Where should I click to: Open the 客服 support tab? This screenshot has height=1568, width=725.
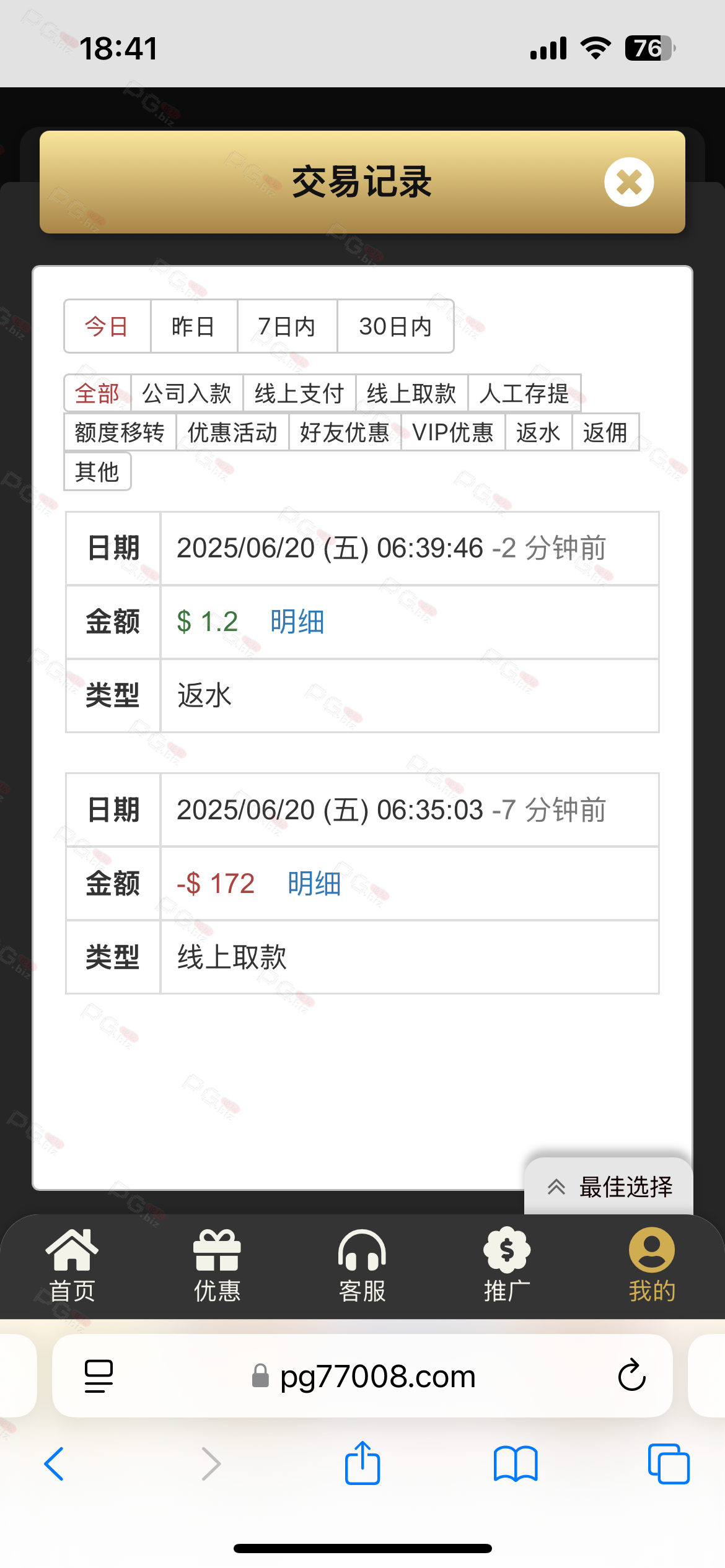[362, 1266]
